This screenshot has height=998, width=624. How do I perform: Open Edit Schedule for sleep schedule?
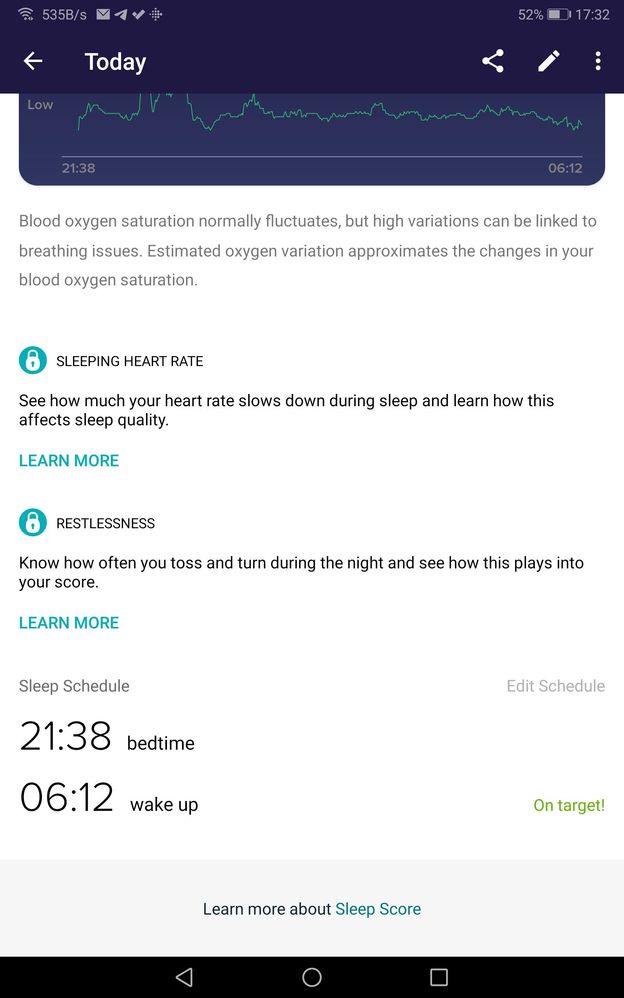(x=555, y=686)
